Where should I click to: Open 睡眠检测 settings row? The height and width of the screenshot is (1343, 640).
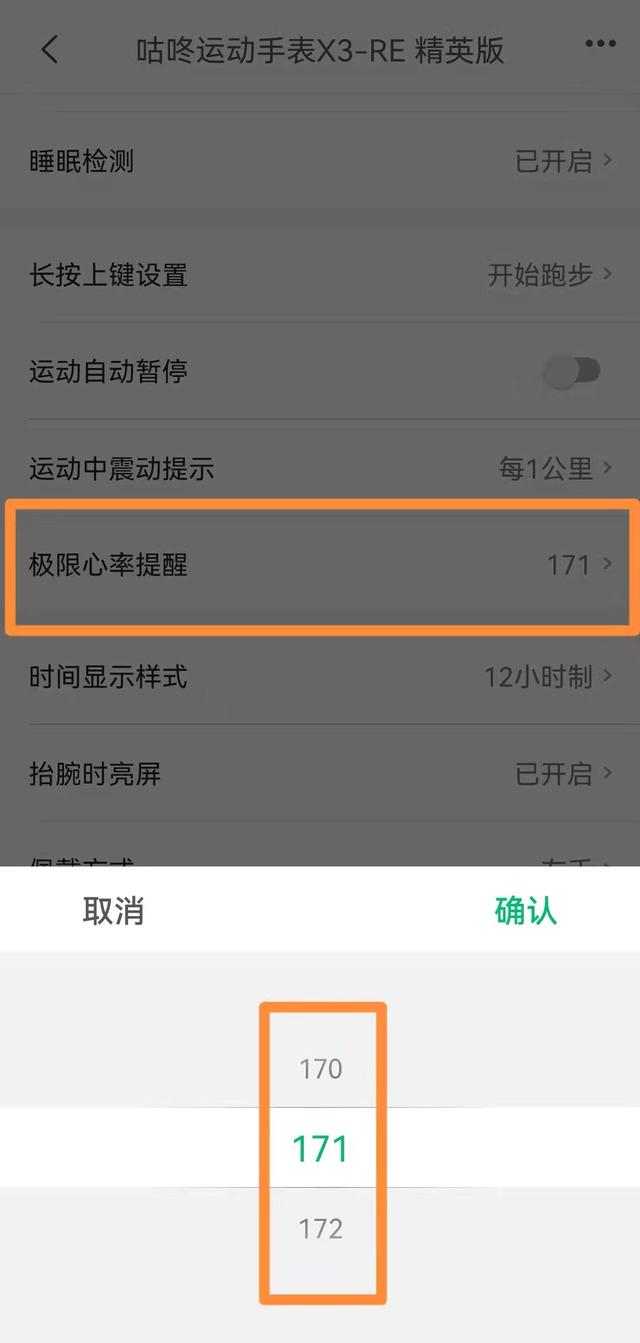click(x=320, y=161)
